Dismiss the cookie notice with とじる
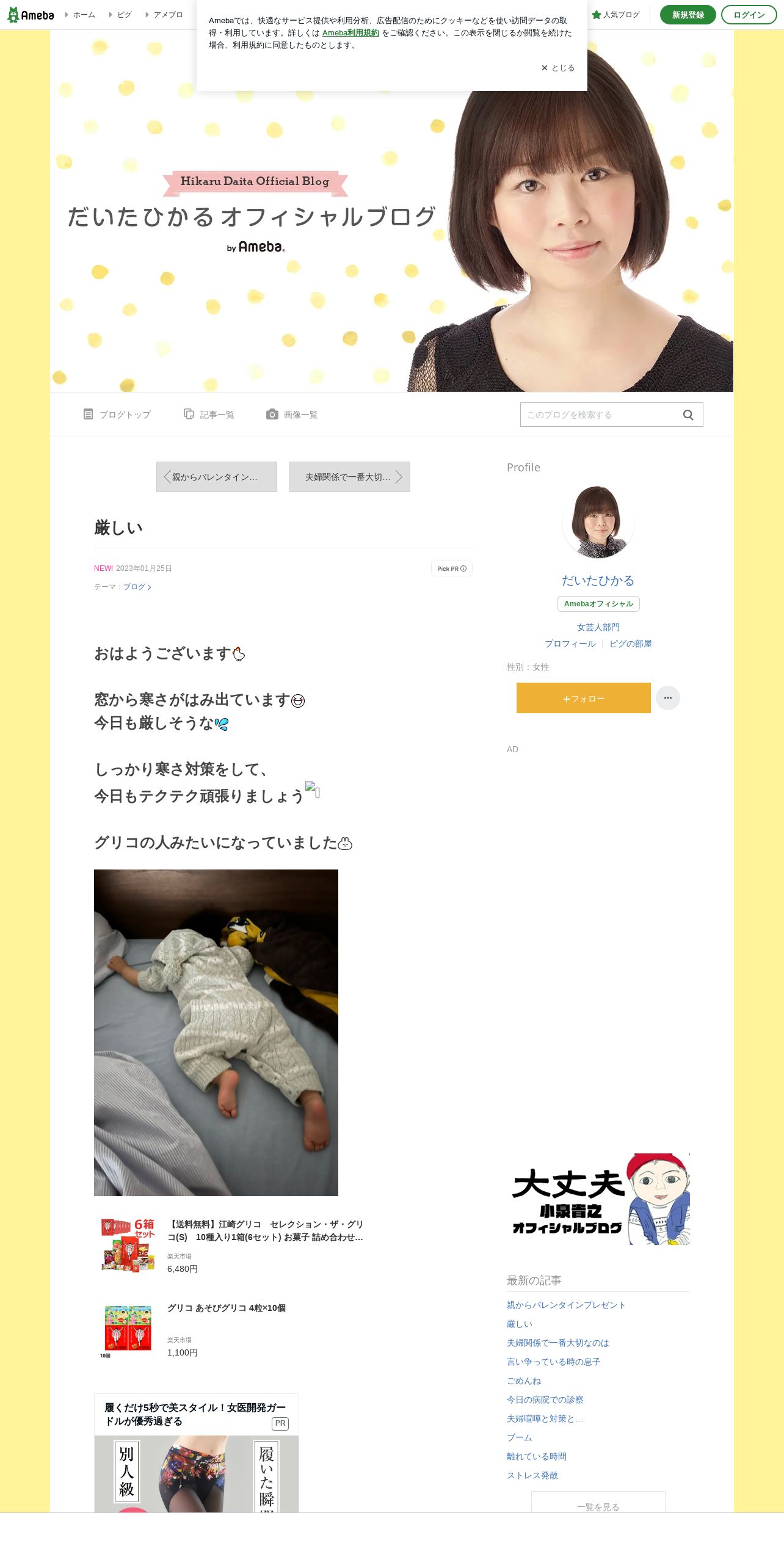This screenshot has height=1568, width=784. pyautogui.click(x=558, y=68)
